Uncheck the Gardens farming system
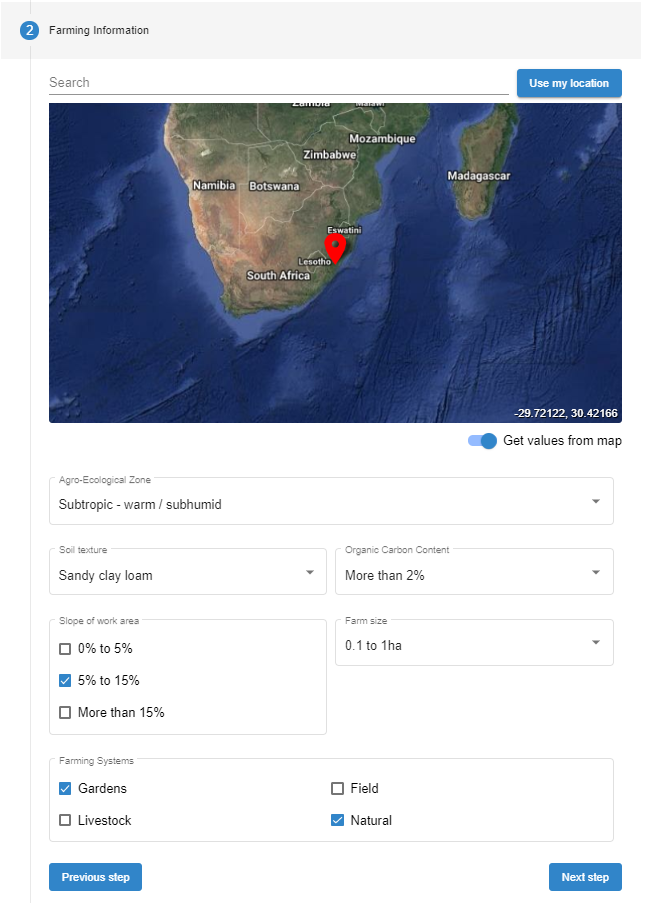672x903 pixels. (x=66, y=789)
